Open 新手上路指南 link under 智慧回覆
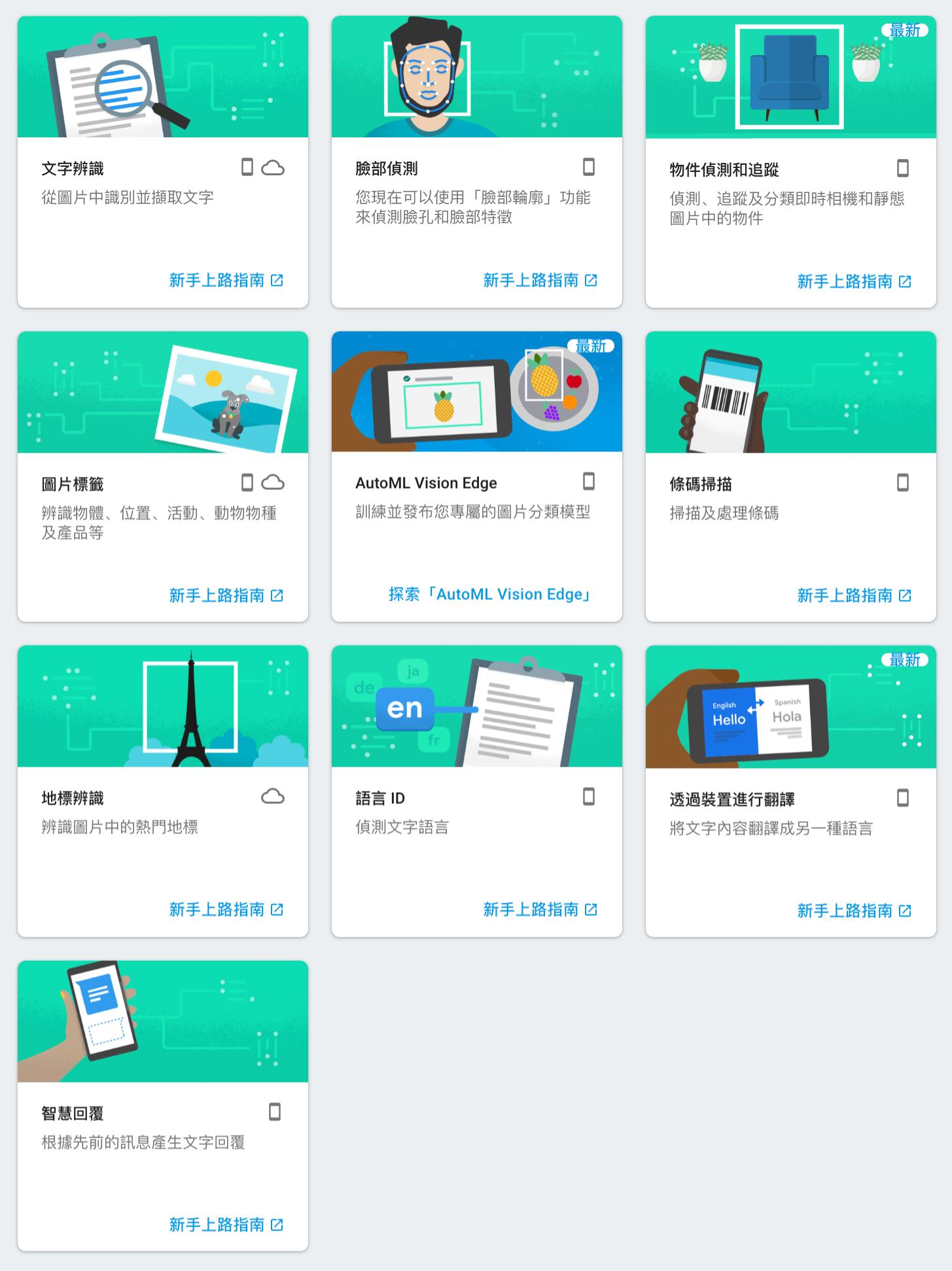 click(226, 1225)
